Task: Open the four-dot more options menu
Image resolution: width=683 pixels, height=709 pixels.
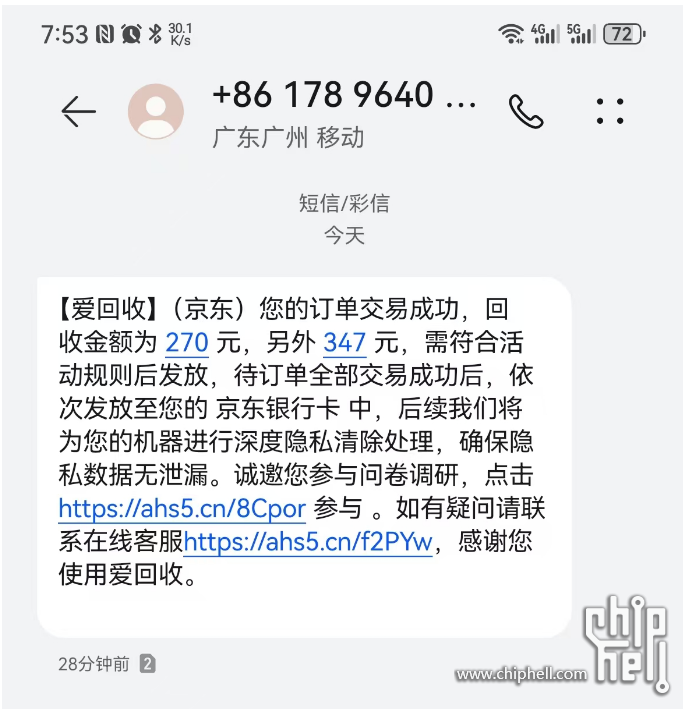Action: click(x=609, y=112)
